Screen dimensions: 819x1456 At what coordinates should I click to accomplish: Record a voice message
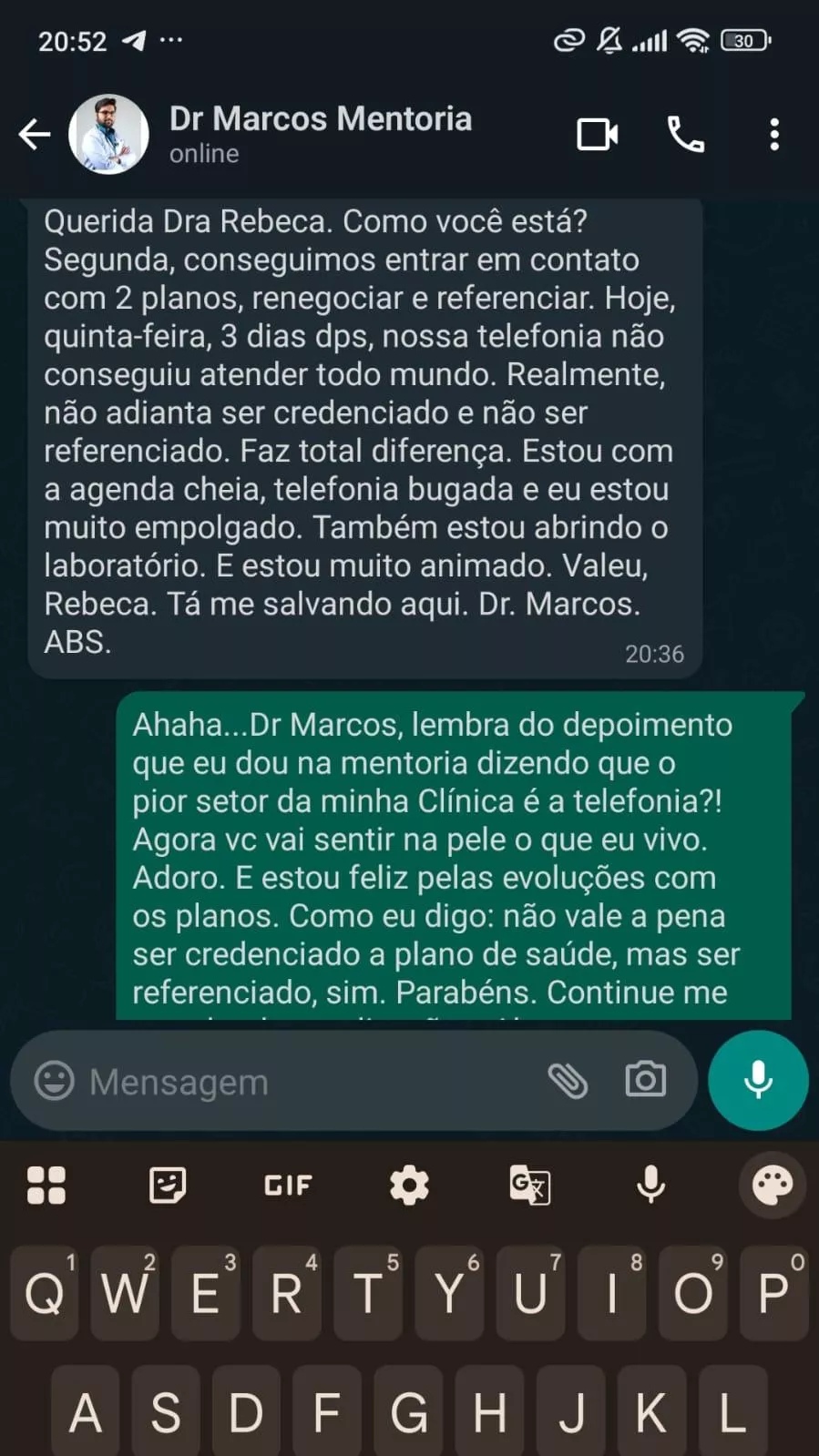click(758, 1080)
